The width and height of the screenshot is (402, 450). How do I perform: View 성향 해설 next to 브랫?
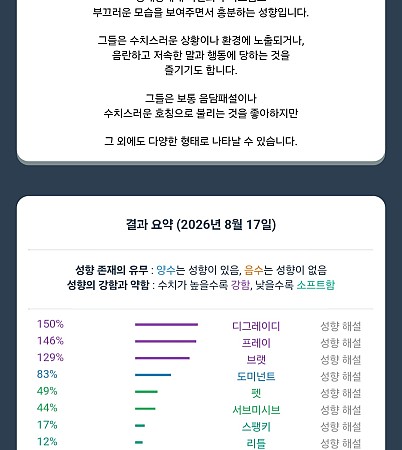[x=341, y=359]
